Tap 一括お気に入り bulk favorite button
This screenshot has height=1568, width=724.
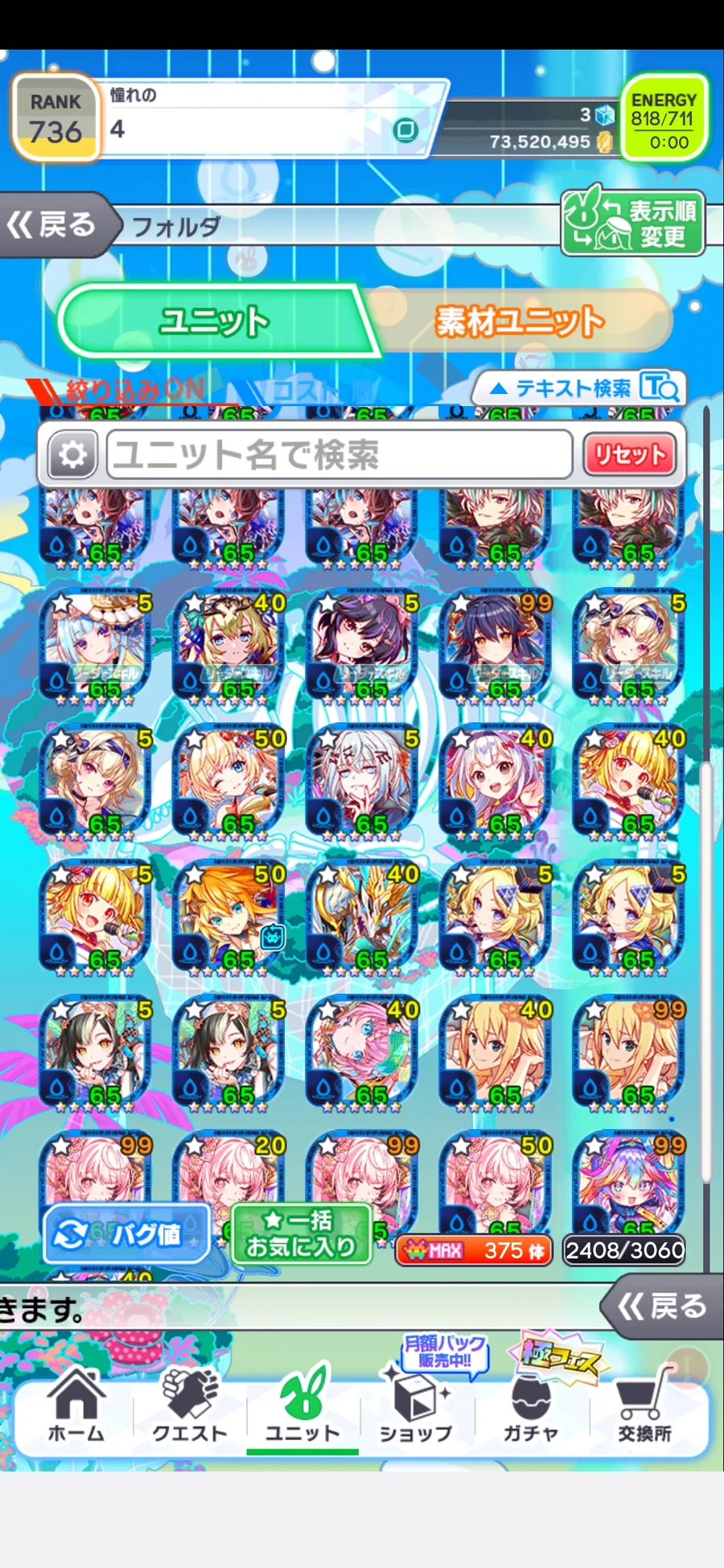tap(301, 1234)
